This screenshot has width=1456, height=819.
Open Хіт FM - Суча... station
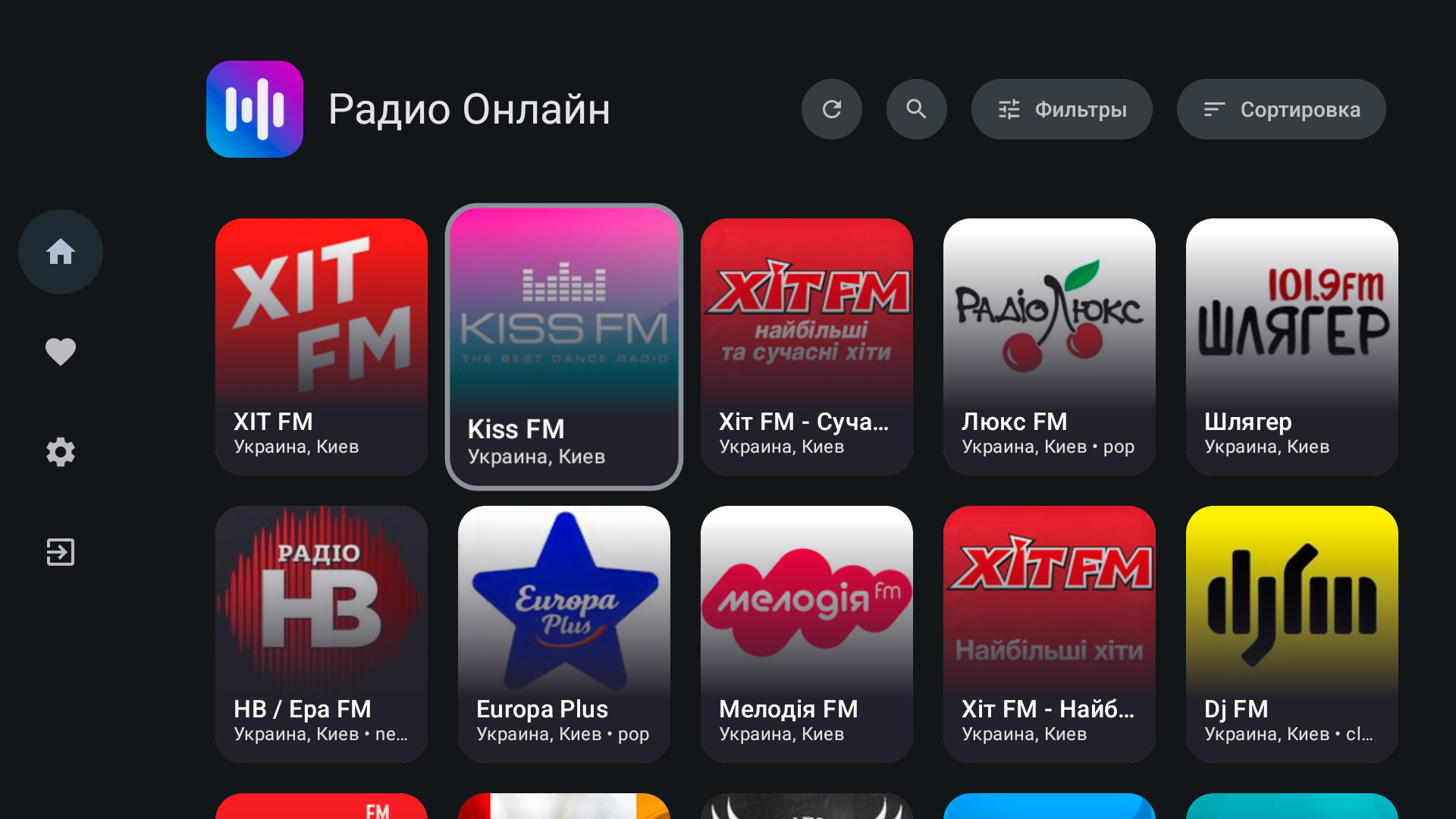click(807, 347)
